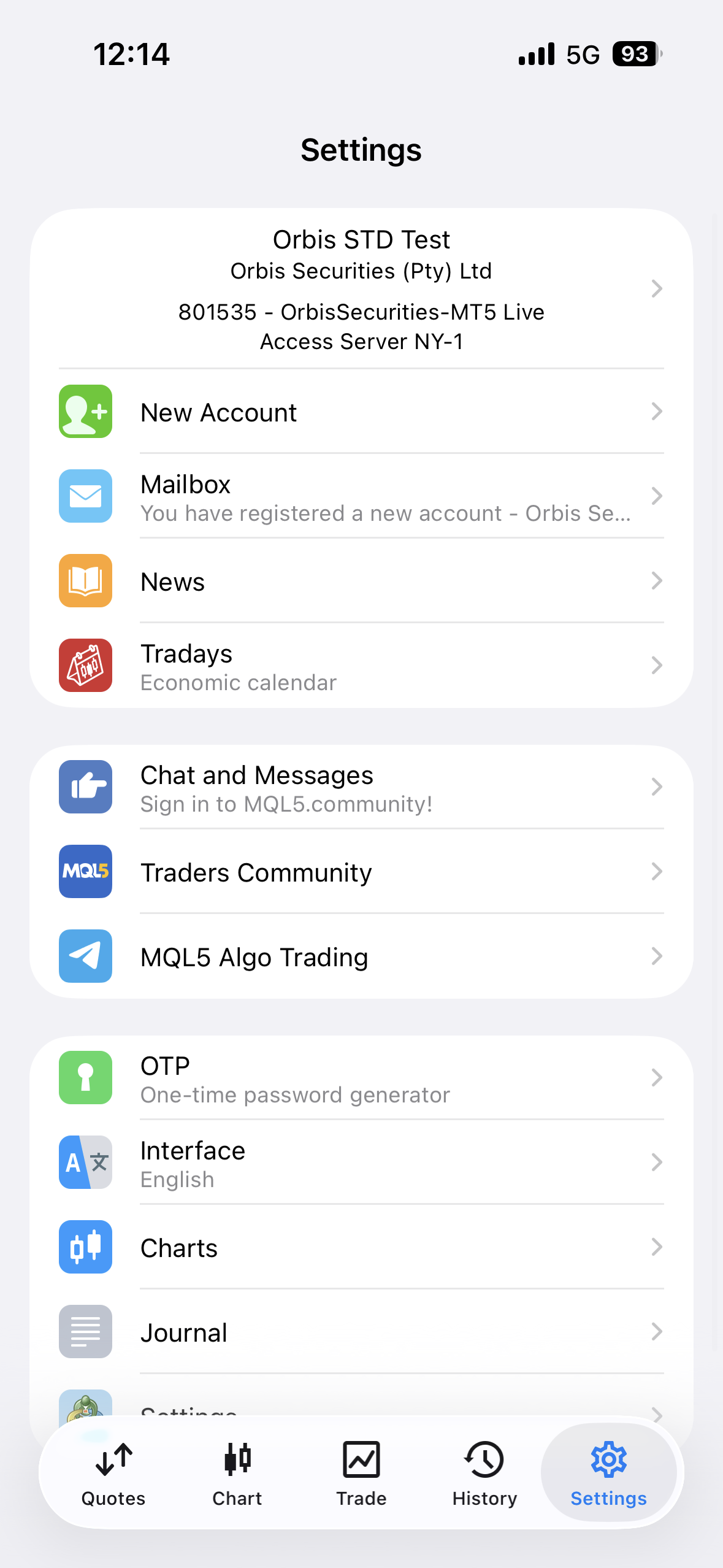The image size is (723, 1568).
Task: Switch to the History tab
Action: pyautogui.click(x=484, y=1472)
